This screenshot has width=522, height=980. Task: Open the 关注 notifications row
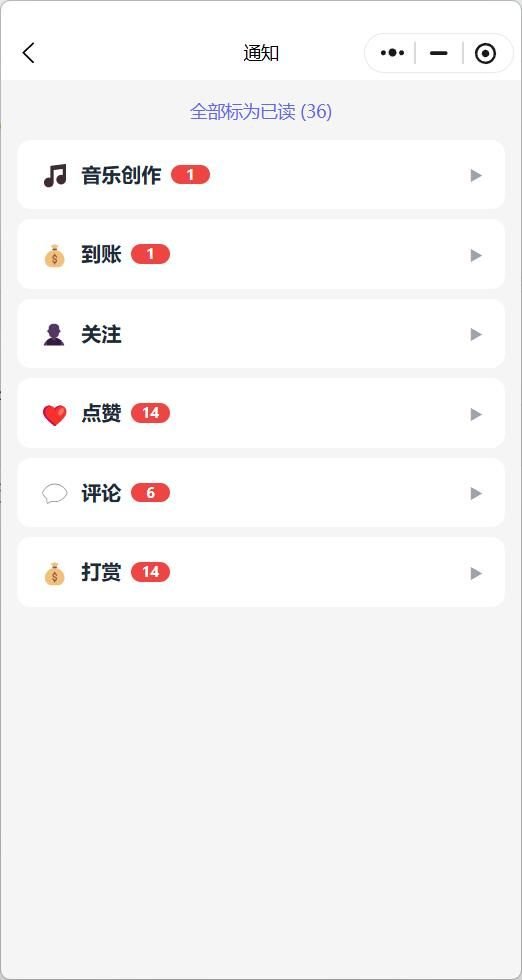coord(261,334)
